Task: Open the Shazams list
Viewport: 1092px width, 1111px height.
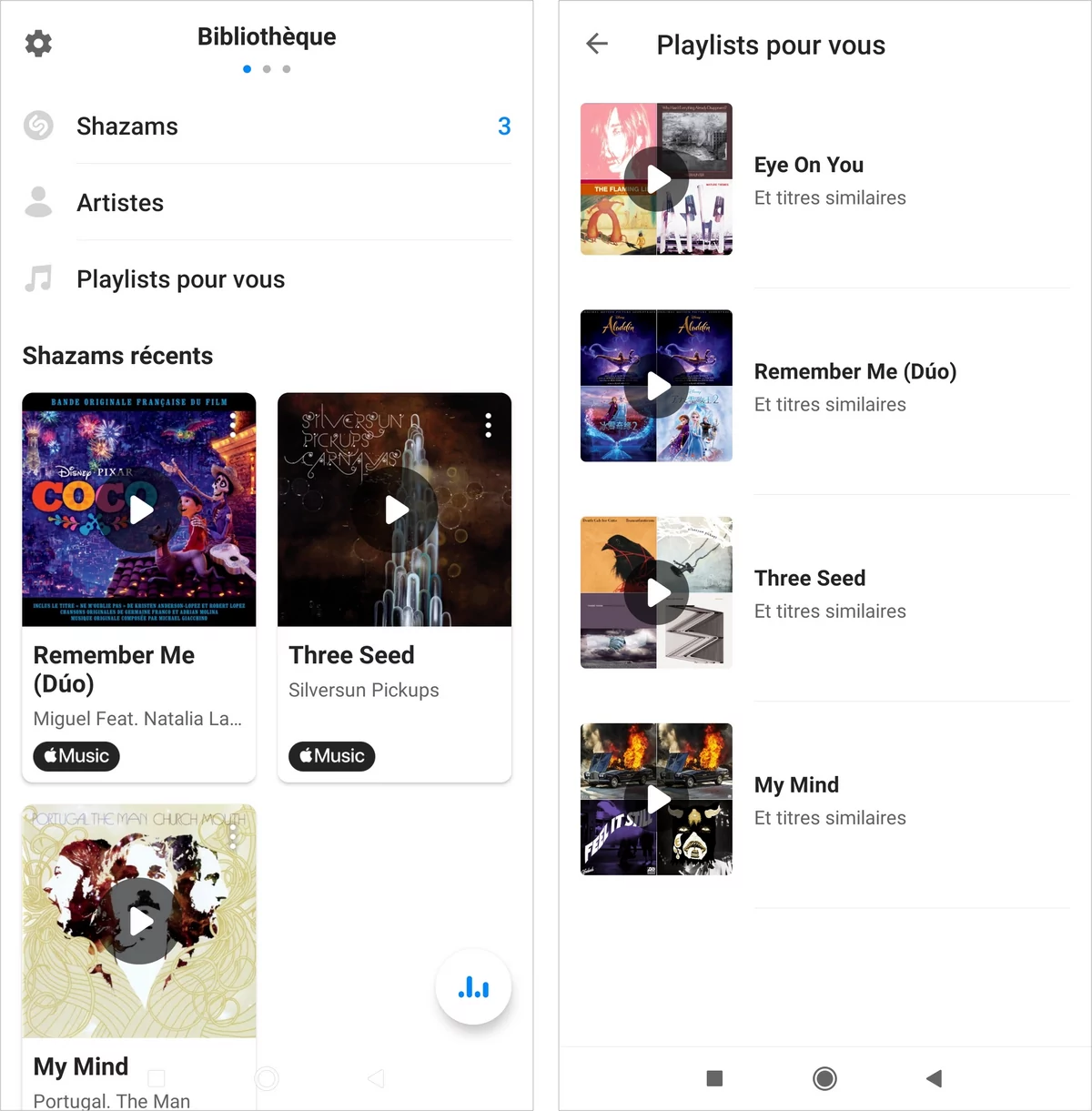Action: (x=127, y=126)
